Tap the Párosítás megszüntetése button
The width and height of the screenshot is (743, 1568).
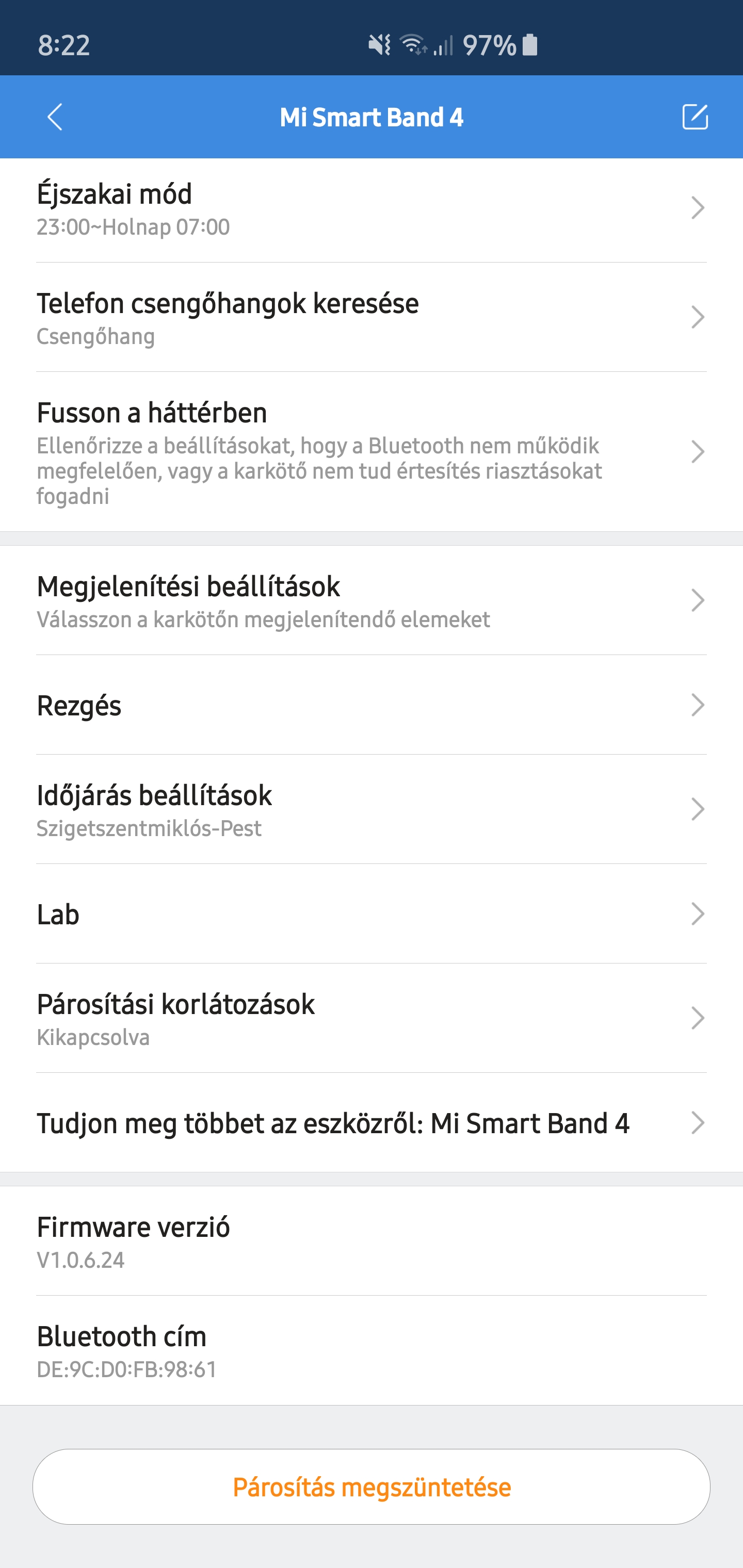coord(372,1487)
